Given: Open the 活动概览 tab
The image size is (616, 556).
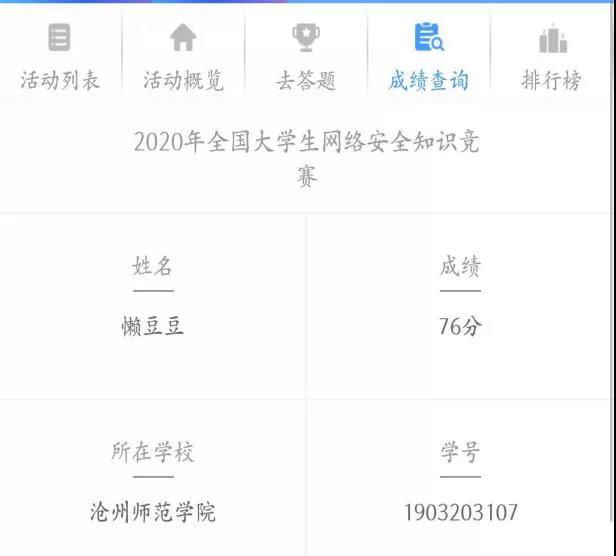Looking at the screenshot, I should pos(183,57).
